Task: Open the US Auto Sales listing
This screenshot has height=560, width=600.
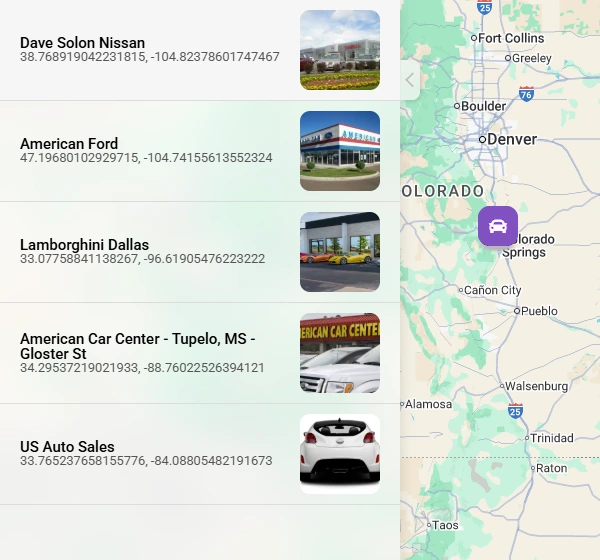Action: pyautogui.click(x=150, y=454)
